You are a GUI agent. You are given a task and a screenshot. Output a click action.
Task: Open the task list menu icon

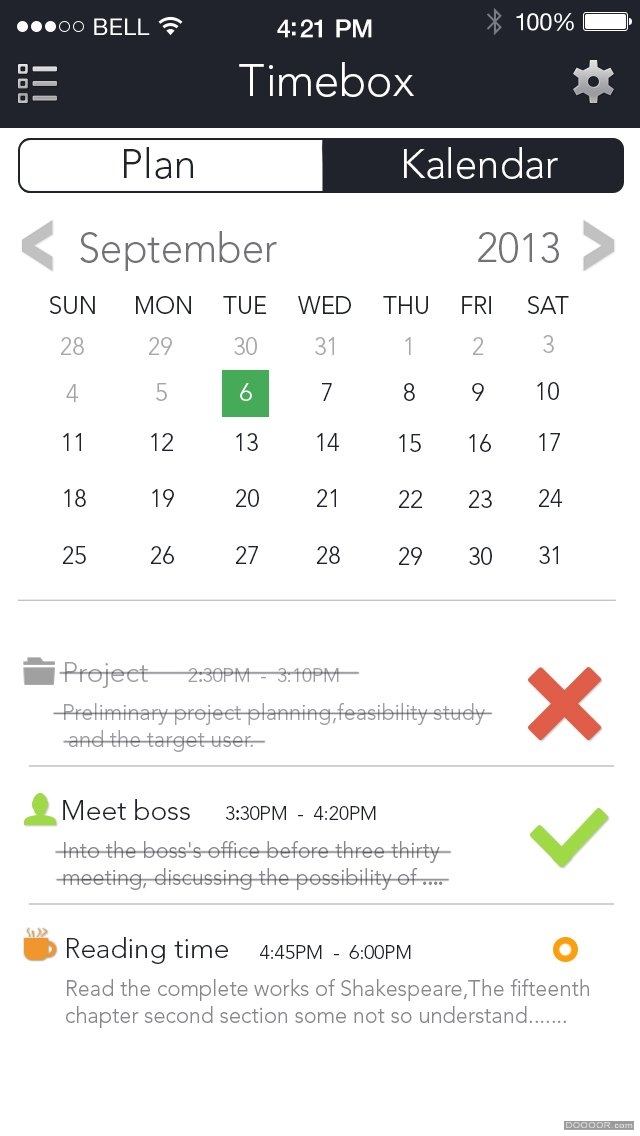coord(38,83)
